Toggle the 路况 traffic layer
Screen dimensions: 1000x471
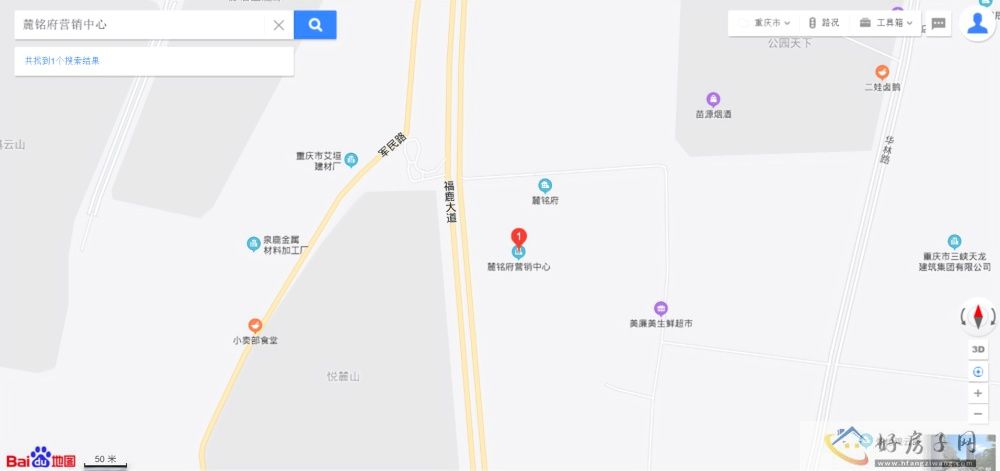pos(825,22)
